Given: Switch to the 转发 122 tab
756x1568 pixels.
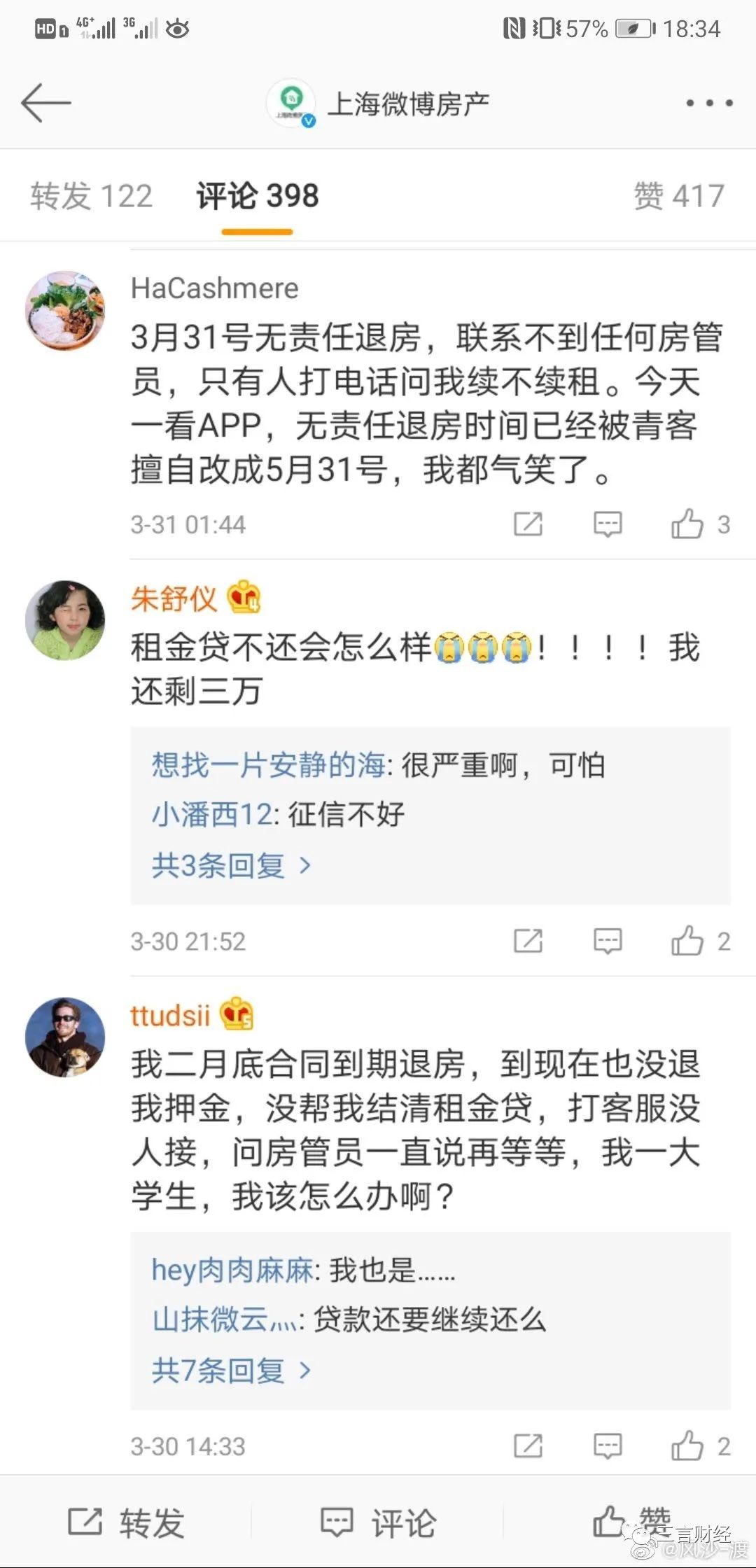Looking at the screenshot, I should [x=91, y=196].
